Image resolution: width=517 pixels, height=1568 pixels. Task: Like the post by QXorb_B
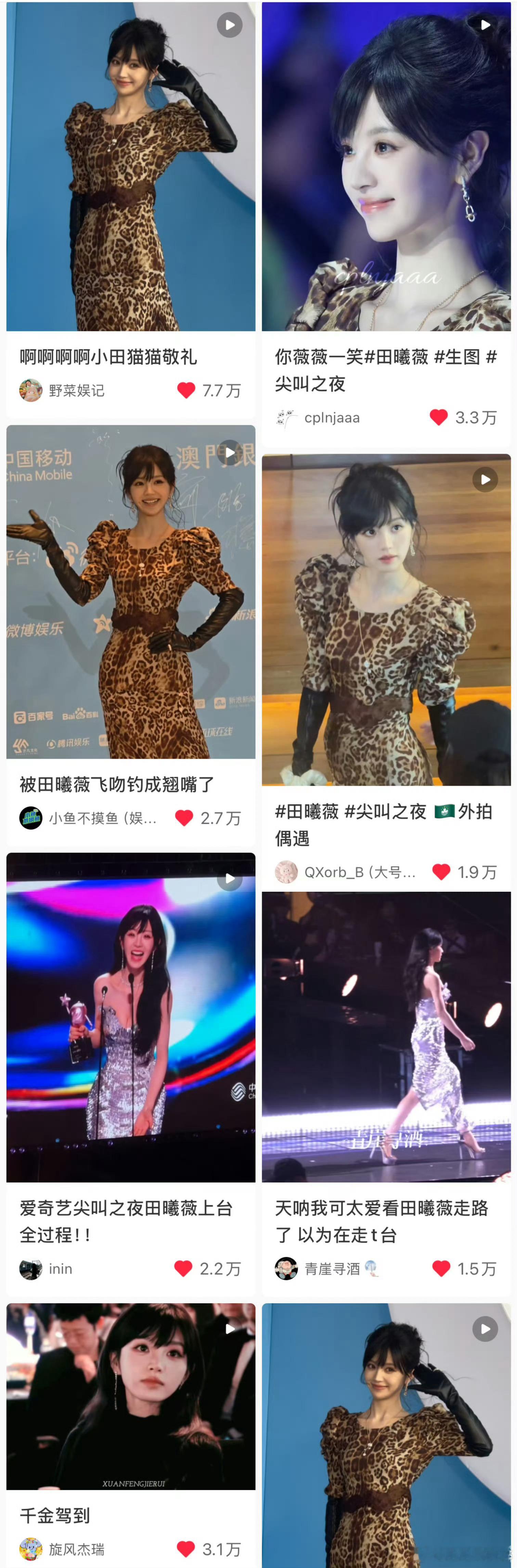point(441,872)
